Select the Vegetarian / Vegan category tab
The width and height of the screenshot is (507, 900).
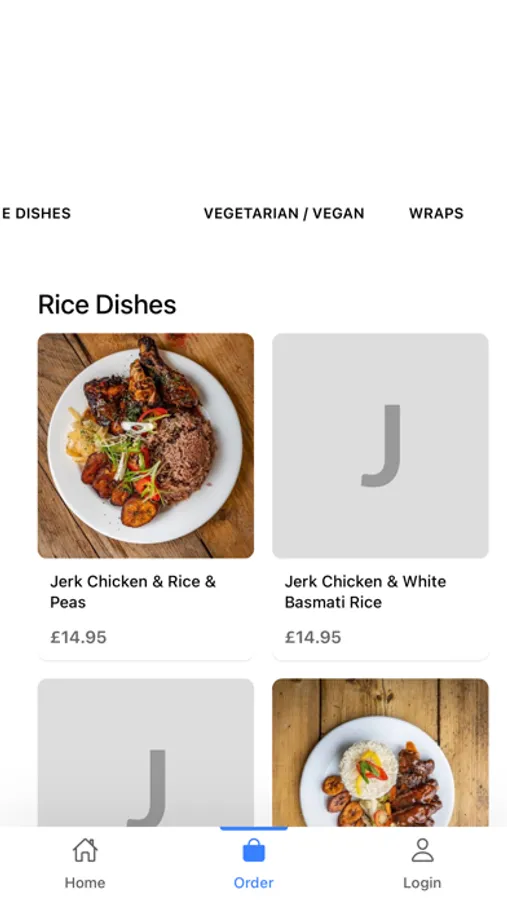(x=284, y=213)
